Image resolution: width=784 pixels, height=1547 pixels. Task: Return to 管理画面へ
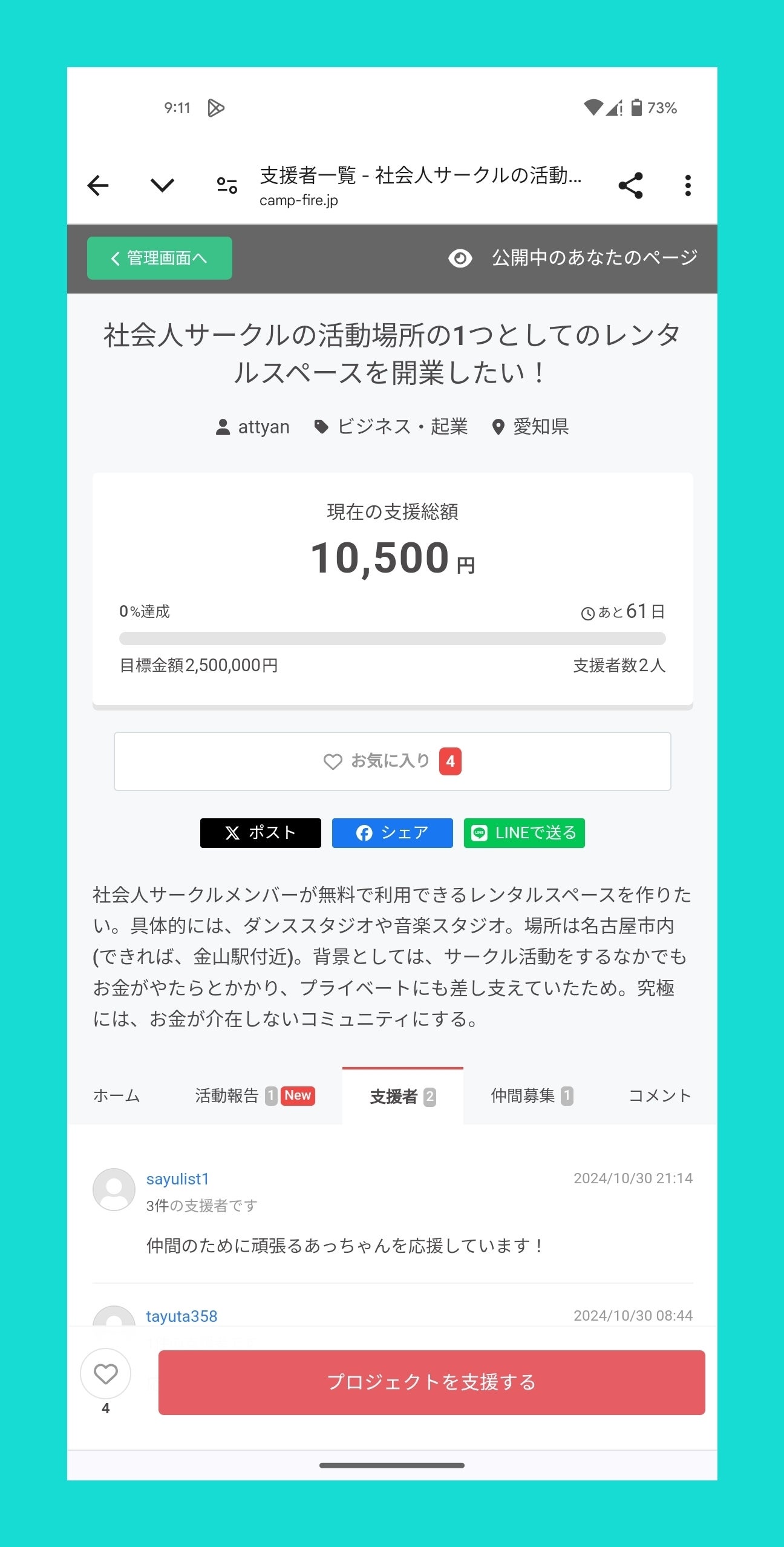(159, 258)
